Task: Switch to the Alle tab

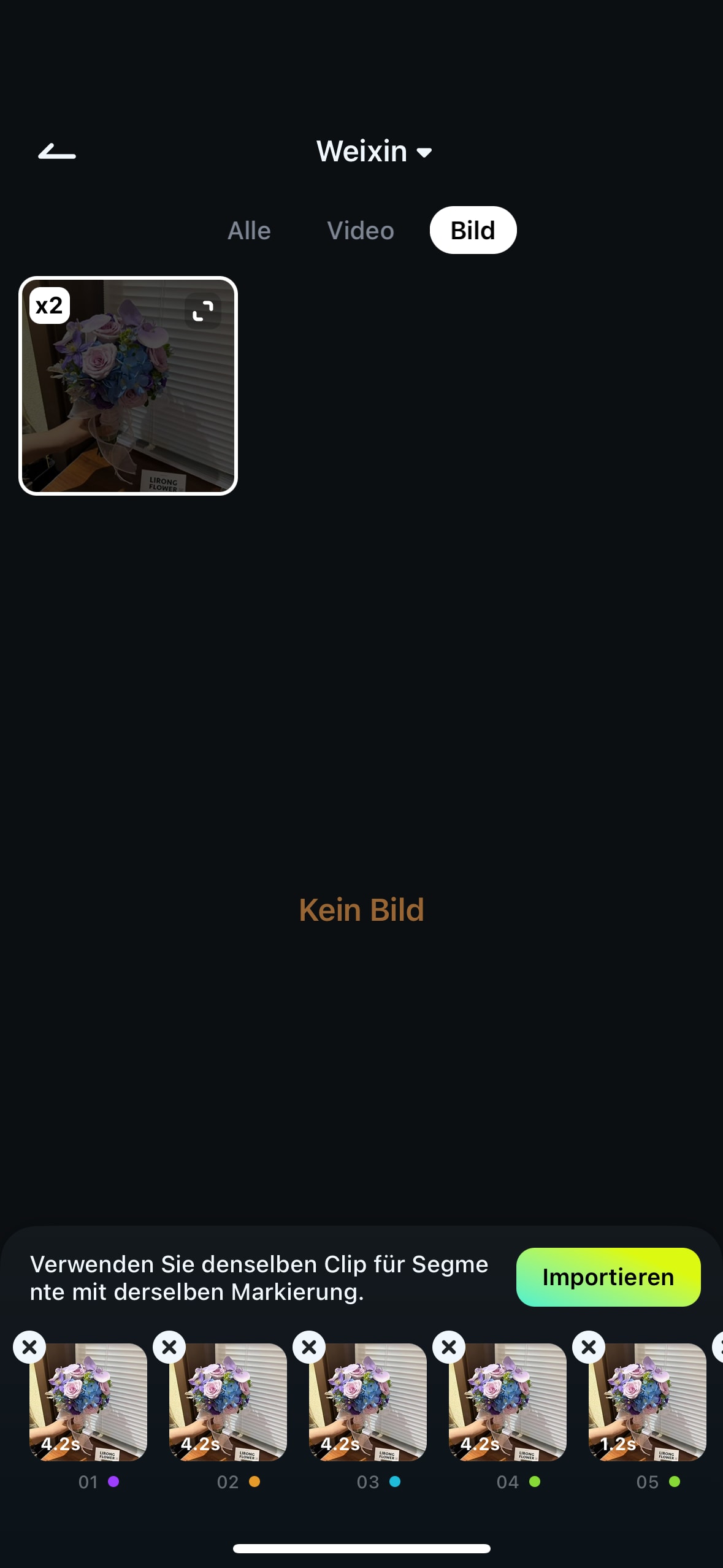Action: (249, 231)
